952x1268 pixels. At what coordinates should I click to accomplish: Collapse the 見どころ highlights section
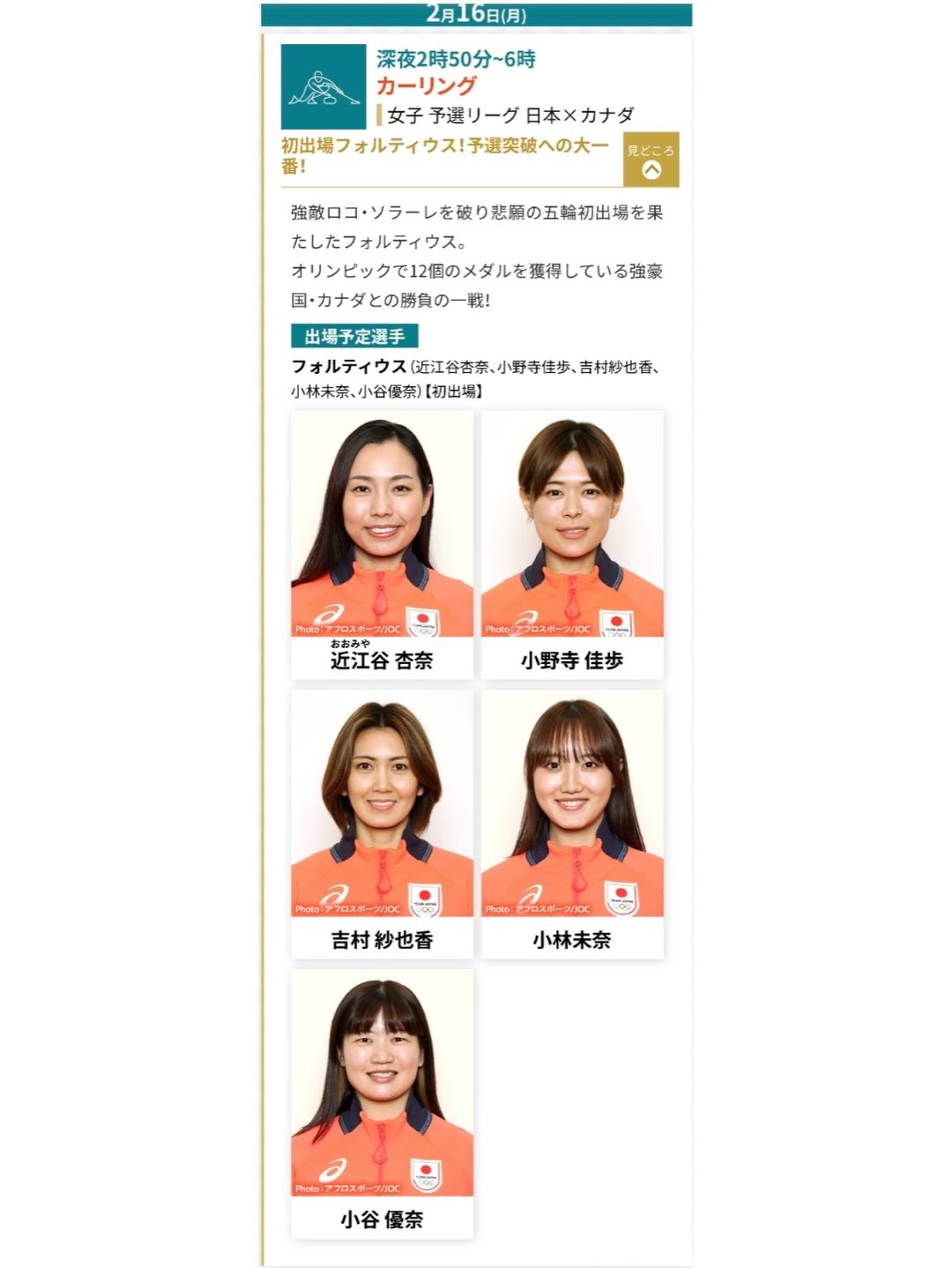(x=651, y=160)
